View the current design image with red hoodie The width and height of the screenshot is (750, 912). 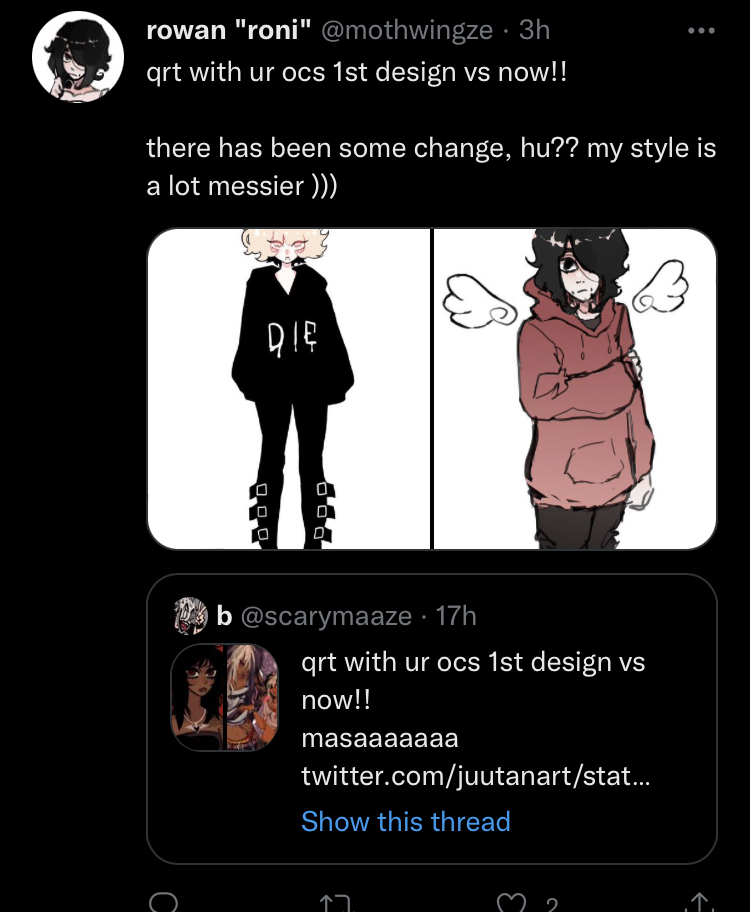[576, 389]
